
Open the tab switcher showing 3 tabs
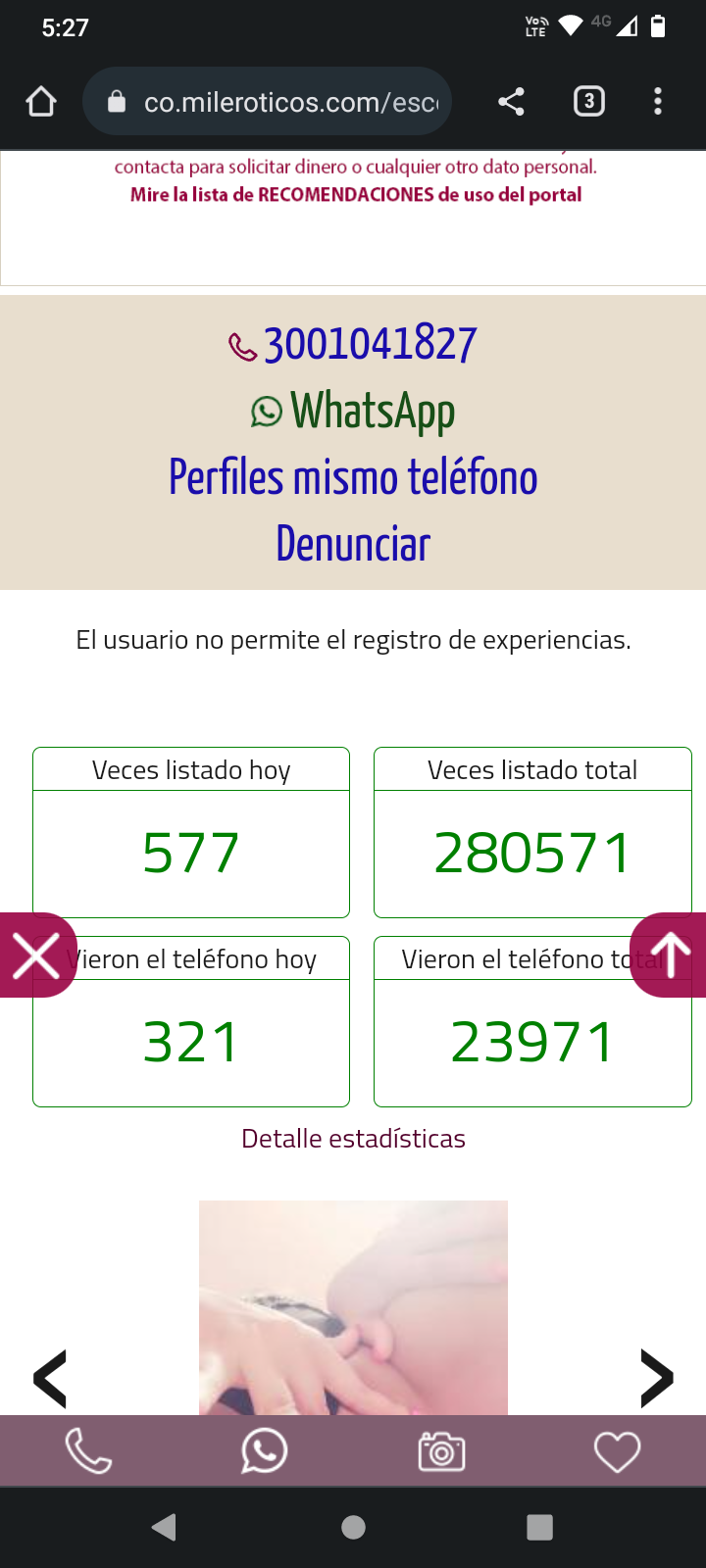click(588, 101)
